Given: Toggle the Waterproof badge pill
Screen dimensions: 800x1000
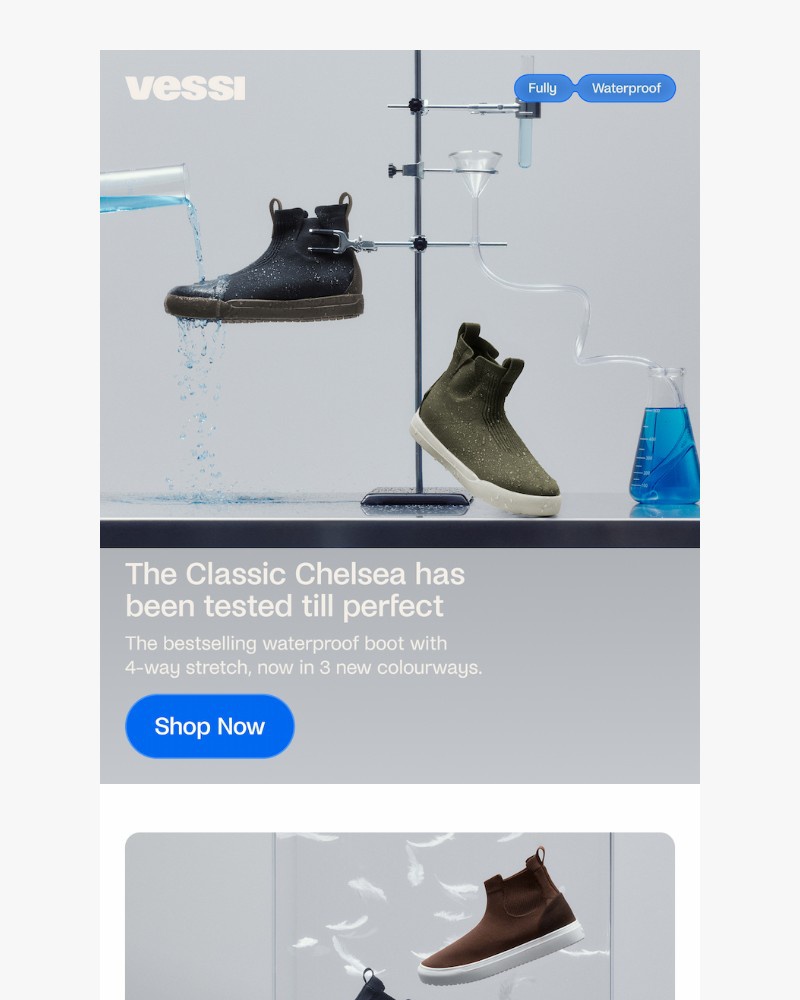Looking at the screenshot, I should (626, 88).
